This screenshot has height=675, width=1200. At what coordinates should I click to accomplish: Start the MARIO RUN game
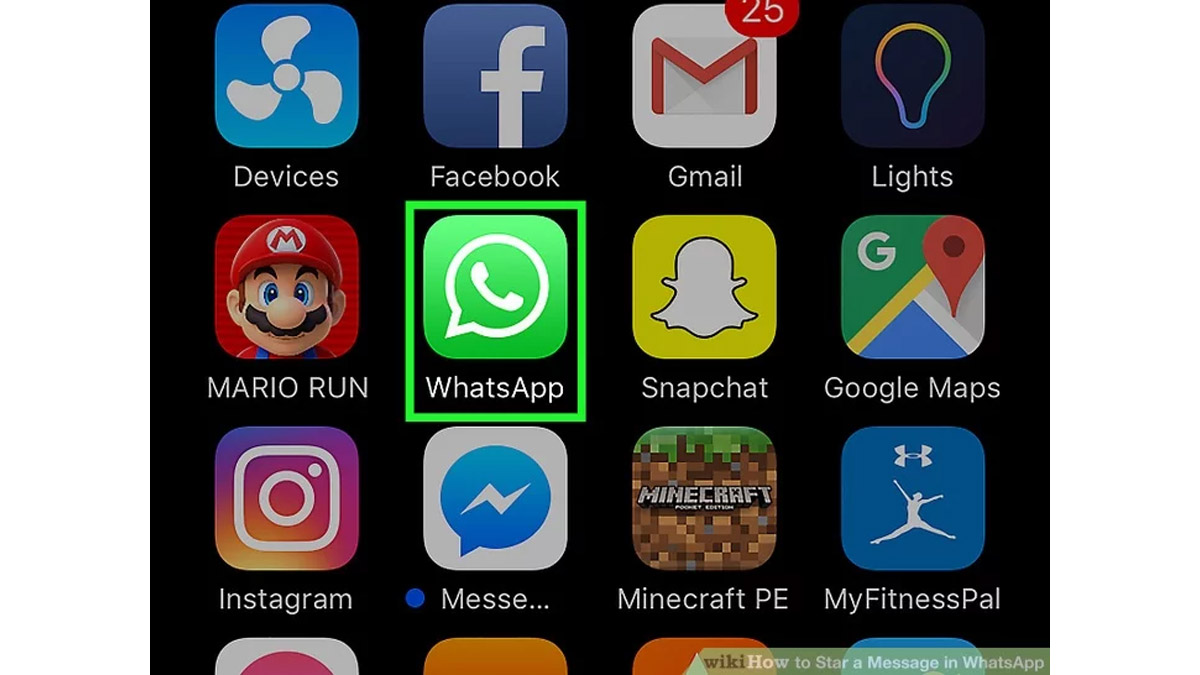pyautogui.click(x=286, y=287)
